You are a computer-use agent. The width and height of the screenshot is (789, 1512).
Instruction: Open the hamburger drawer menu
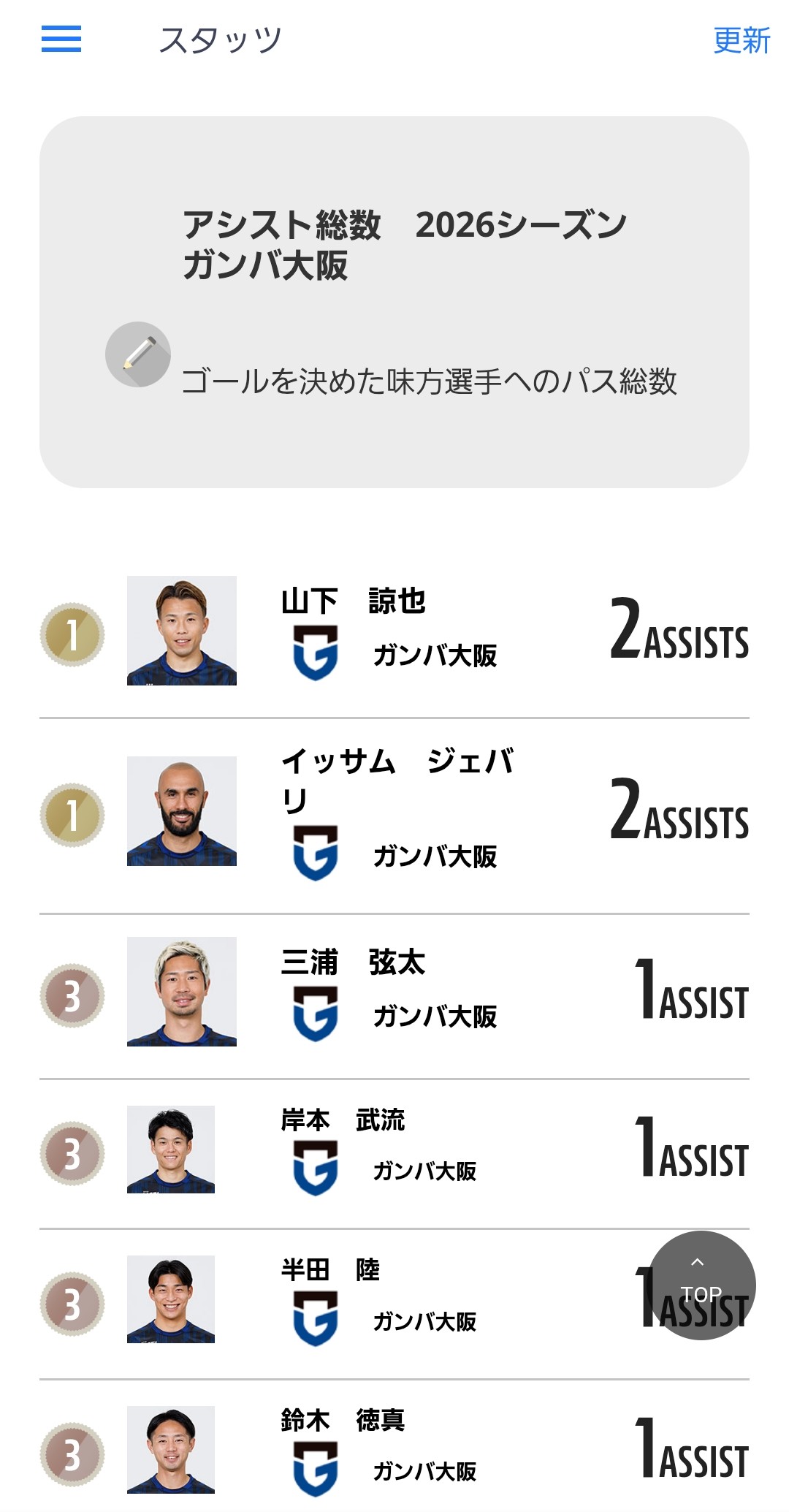[61, 39]
